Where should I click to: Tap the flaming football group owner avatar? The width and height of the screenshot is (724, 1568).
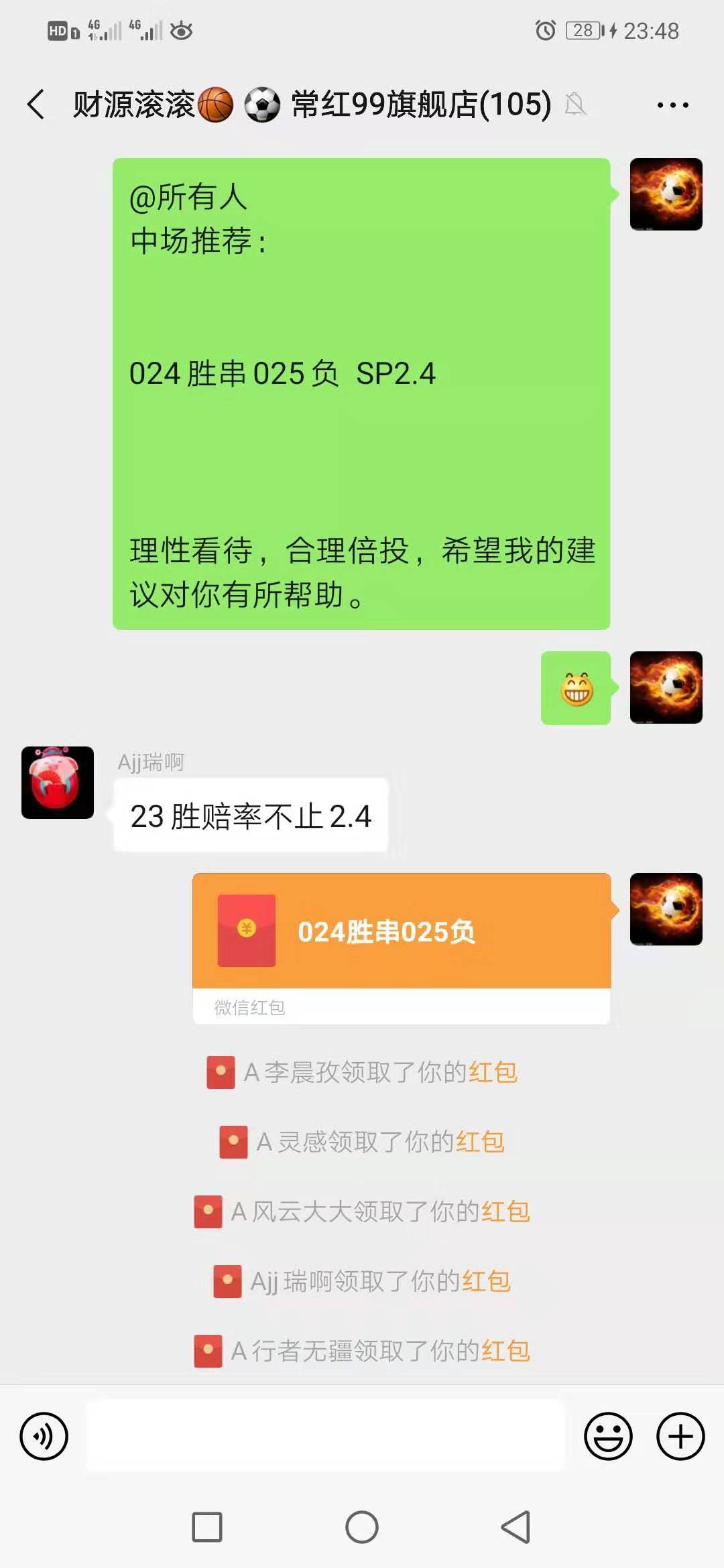click(x=666, y=194)
